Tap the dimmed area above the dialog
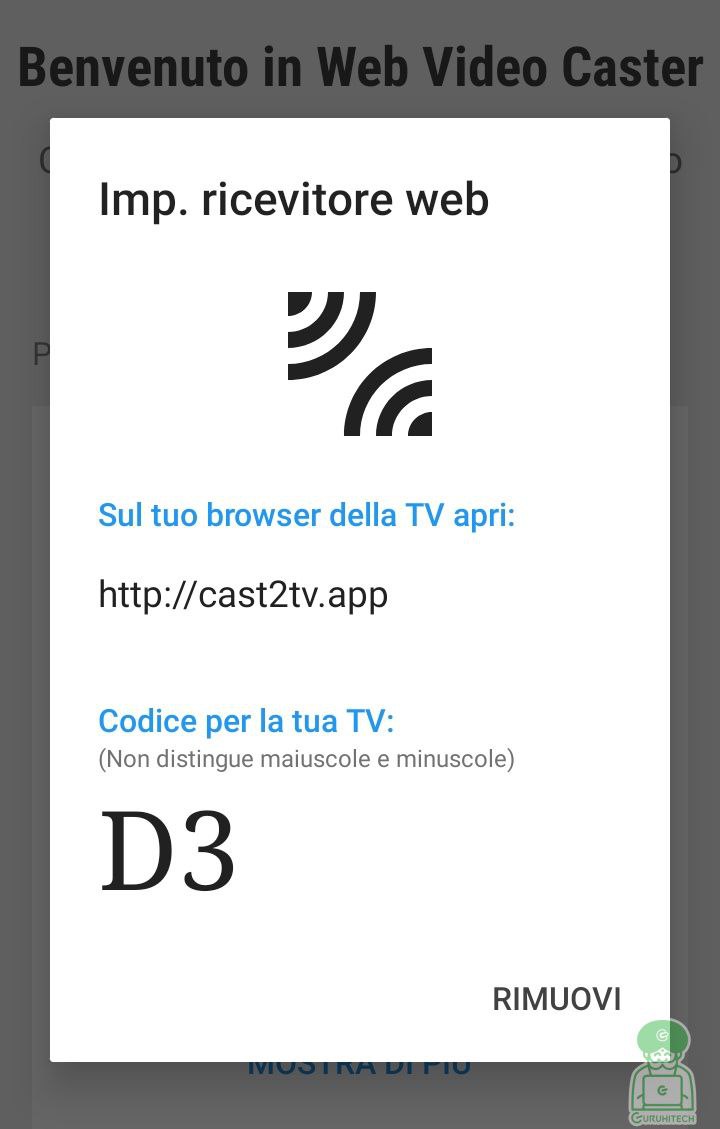The height and width of the screenshot is (1129, 720). point(360,107)
